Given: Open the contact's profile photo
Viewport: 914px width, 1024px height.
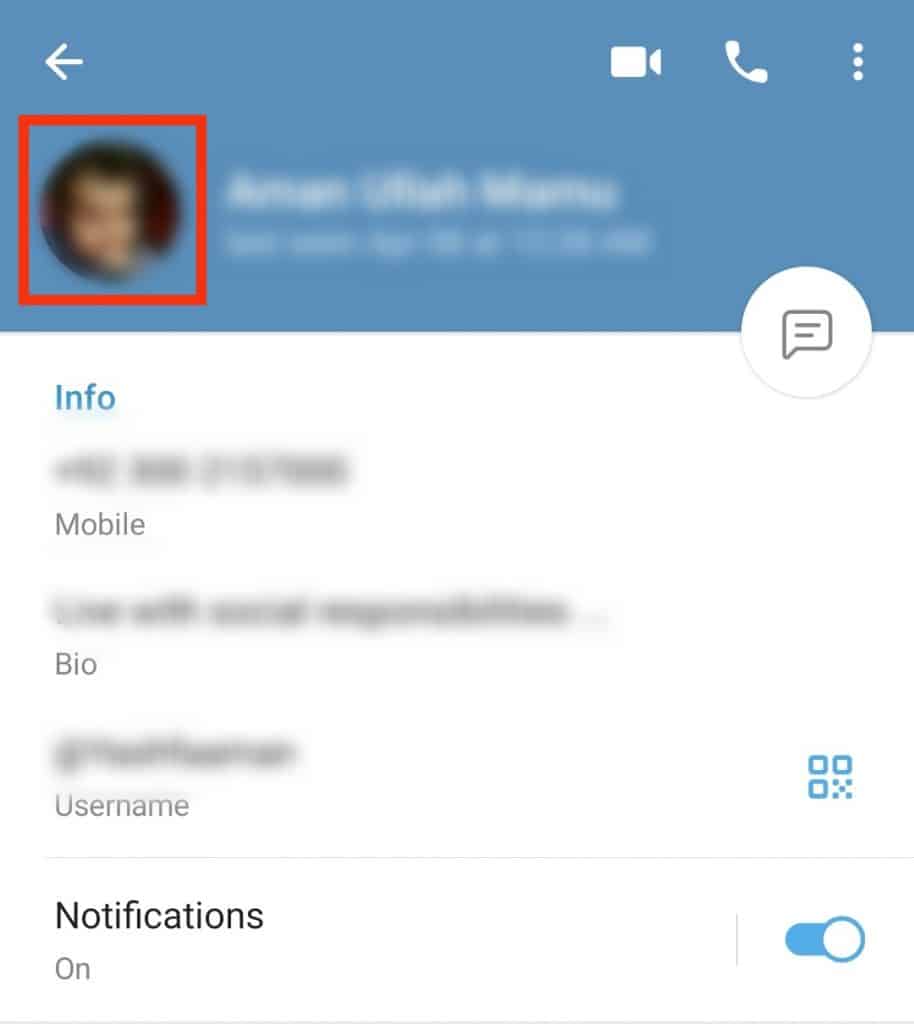Looking at the screenshot, I should coord(112,208).
